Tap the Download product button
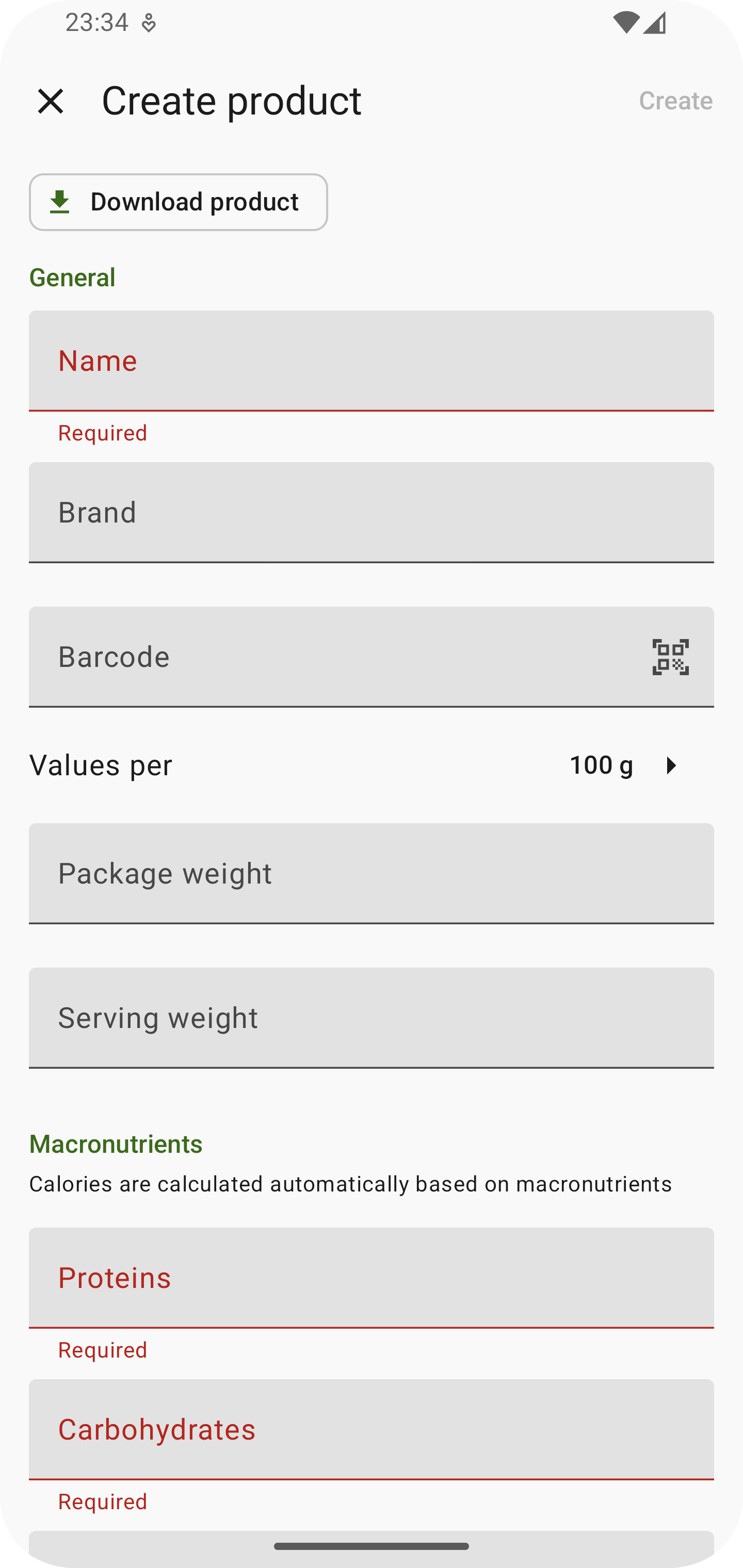The image size is (743, 1568). (179, 202)
